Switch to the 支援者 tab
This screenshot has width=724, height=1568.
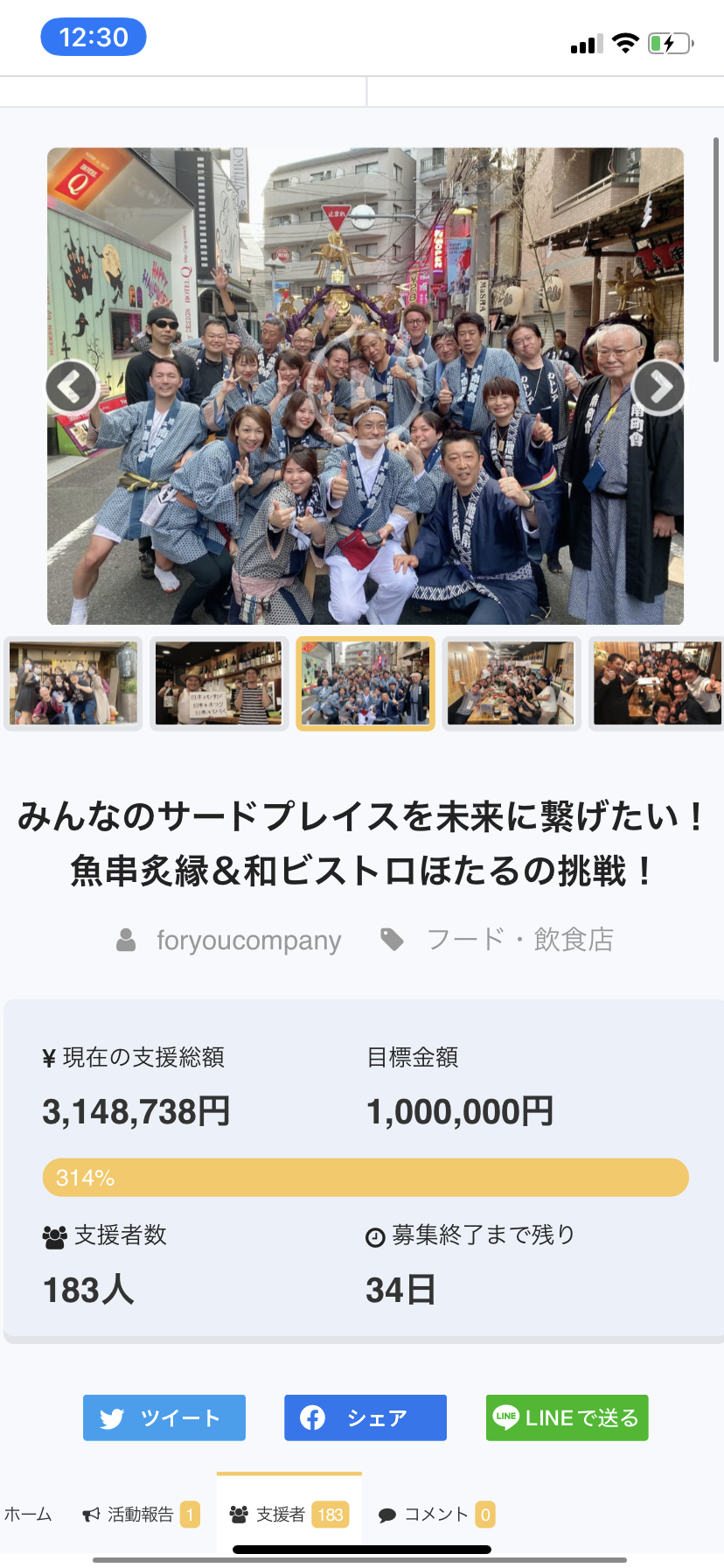point(289,1515)
